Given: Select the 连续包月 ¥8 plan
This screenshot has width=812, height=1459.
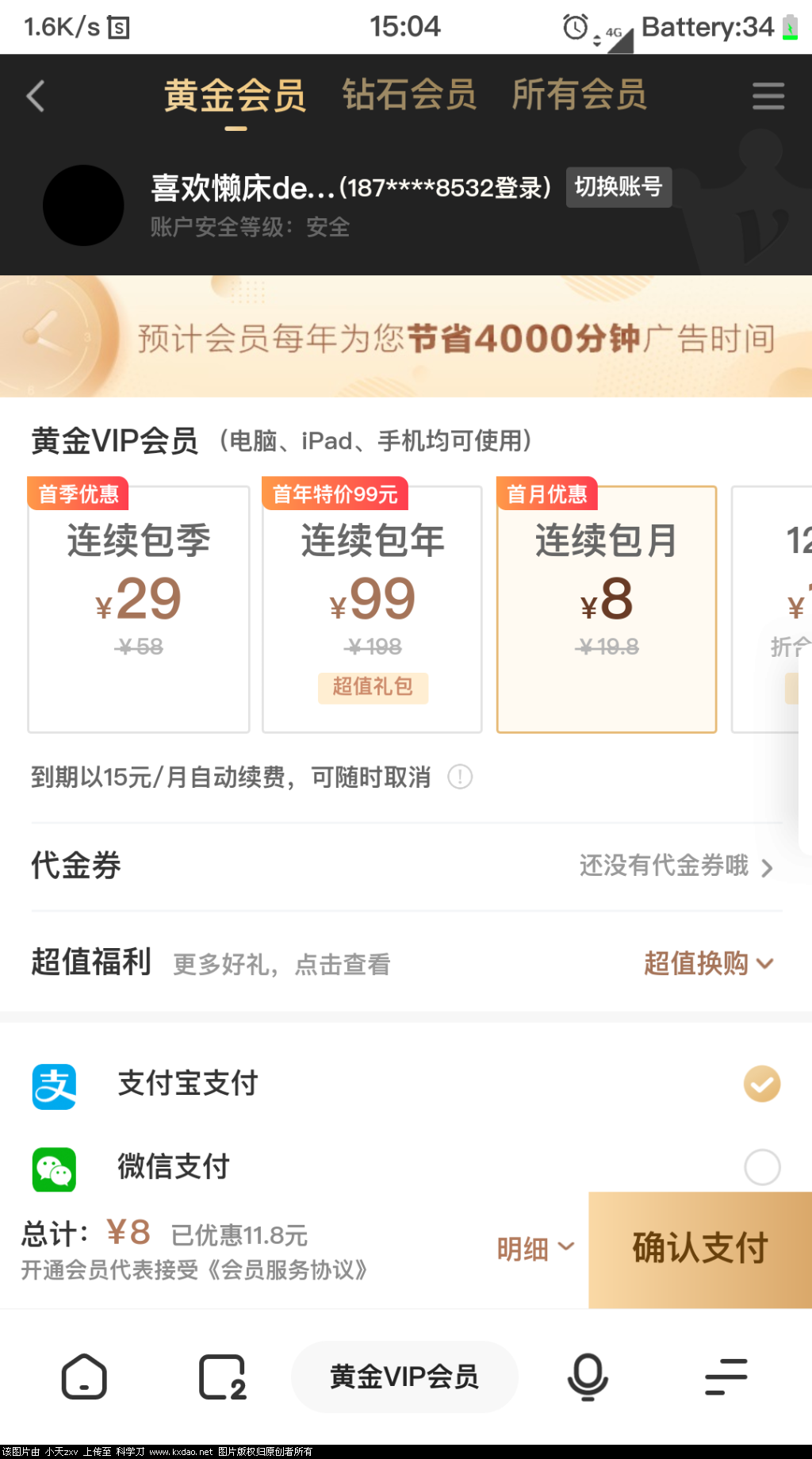Looking at the screenshot, I should [x=607, y=609].
